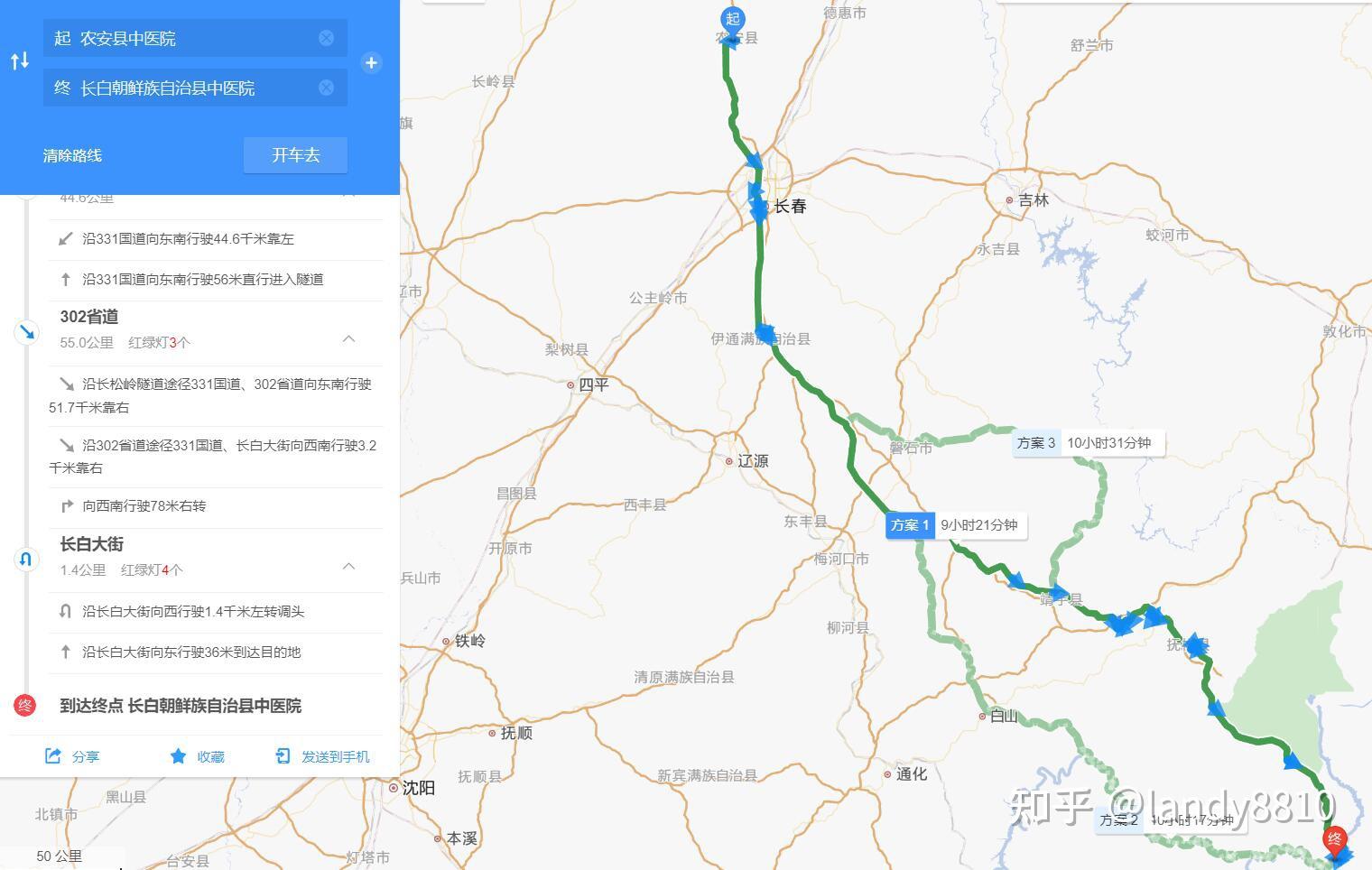Clear the destination field
The width and height of the screenshot is (1372, 870).
click(x=326, y=88)
